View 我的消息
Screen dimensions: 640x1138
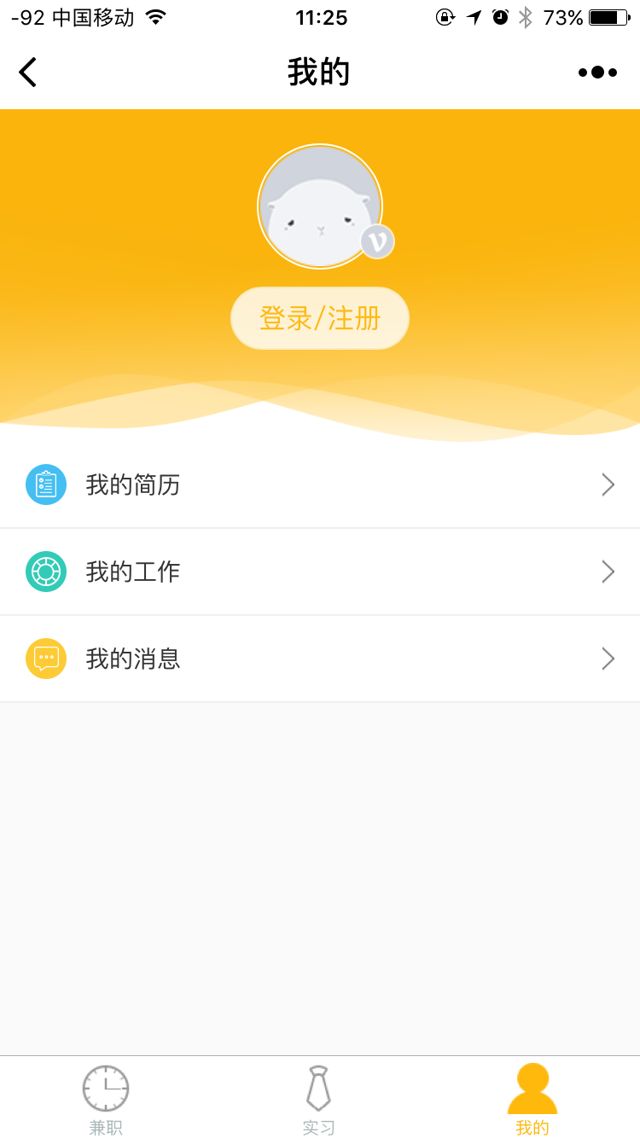click(x=320, y=659)
